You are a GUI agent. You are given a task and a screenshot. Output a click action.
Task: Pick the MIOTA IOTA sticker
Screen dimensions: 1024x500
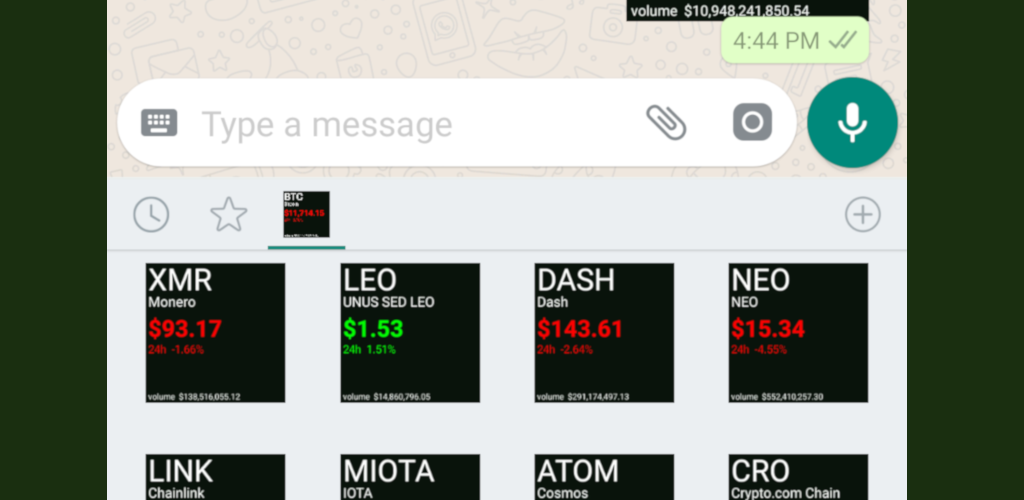tap(410, 477)
